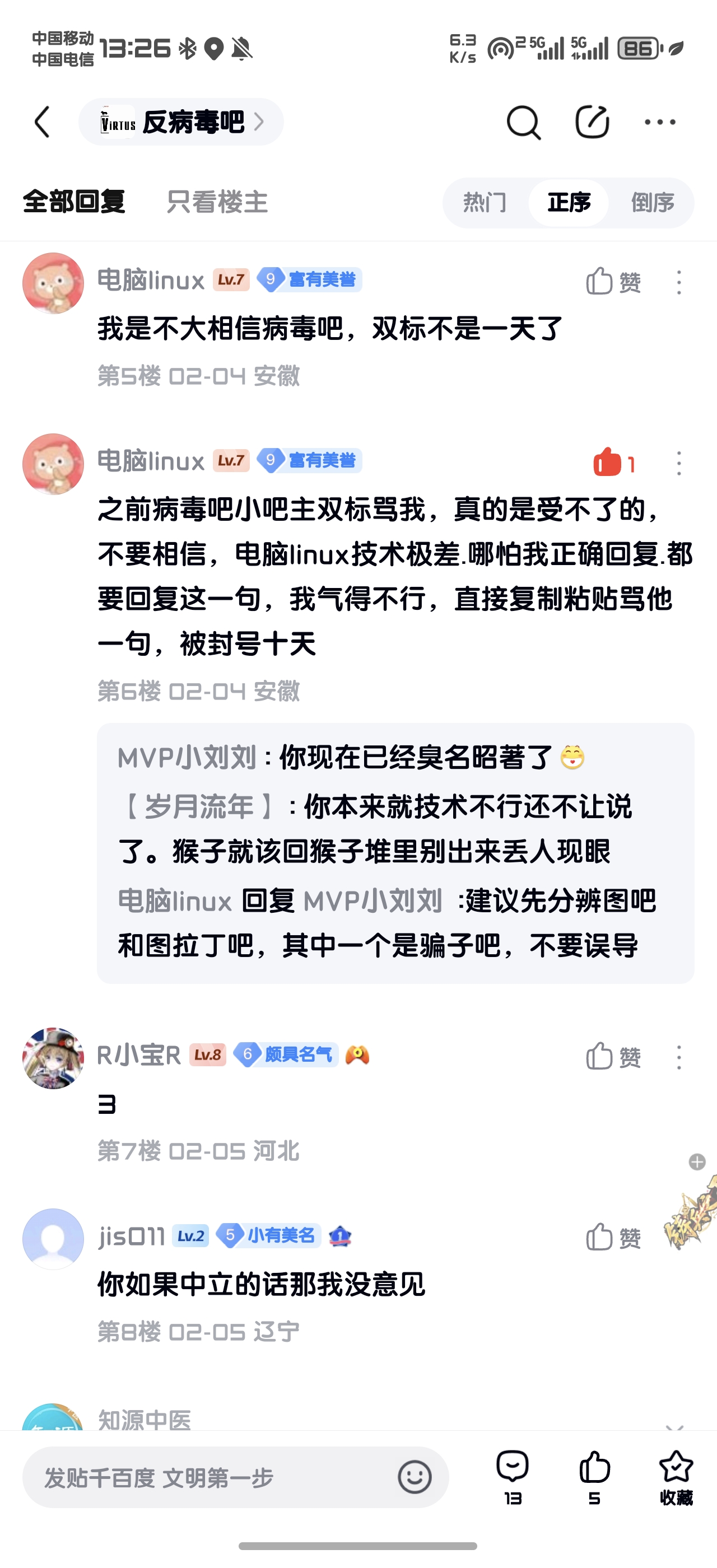The image size is (717, 1568).
Task: Open the 反病毒吧 forum chip
Action: tap(181, 122)
